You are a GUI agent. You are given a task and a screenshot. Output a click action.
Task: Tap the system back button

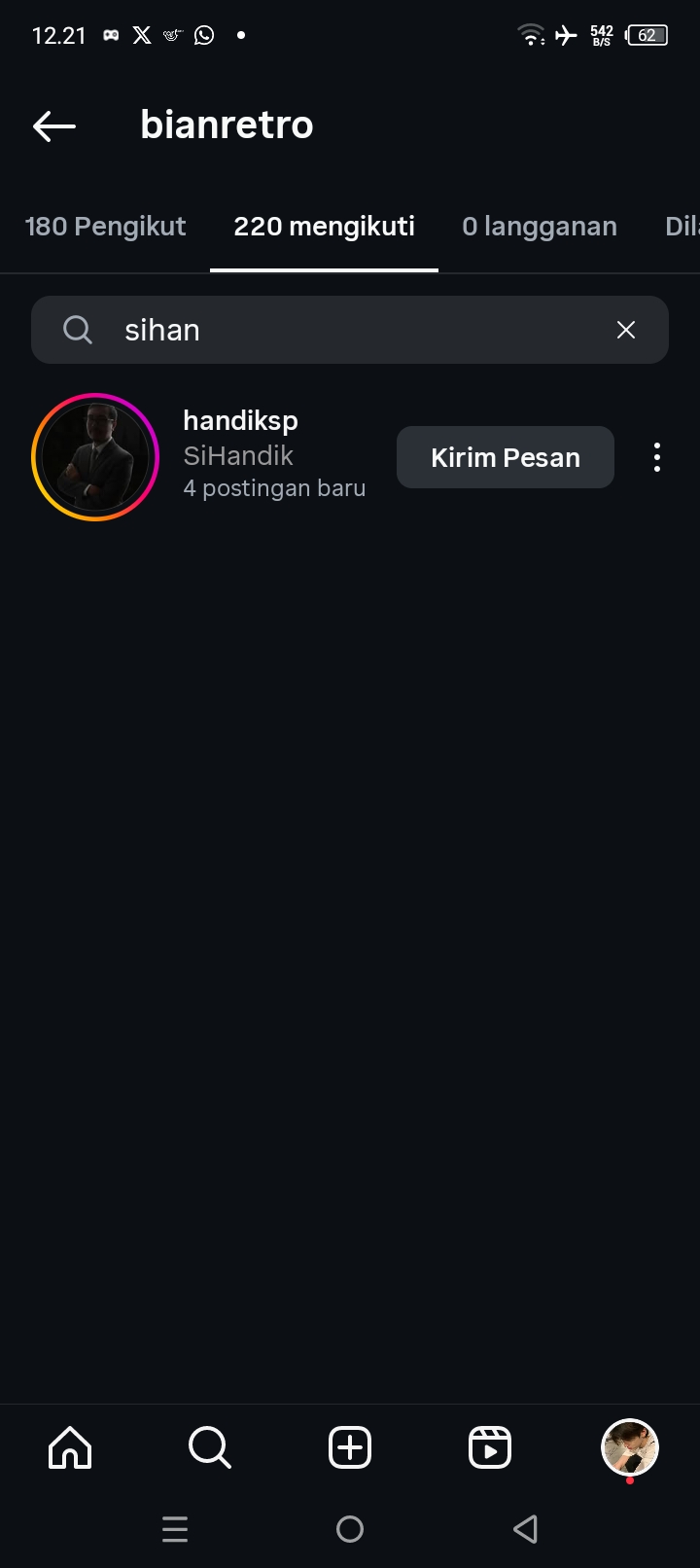click(525, 1529)
